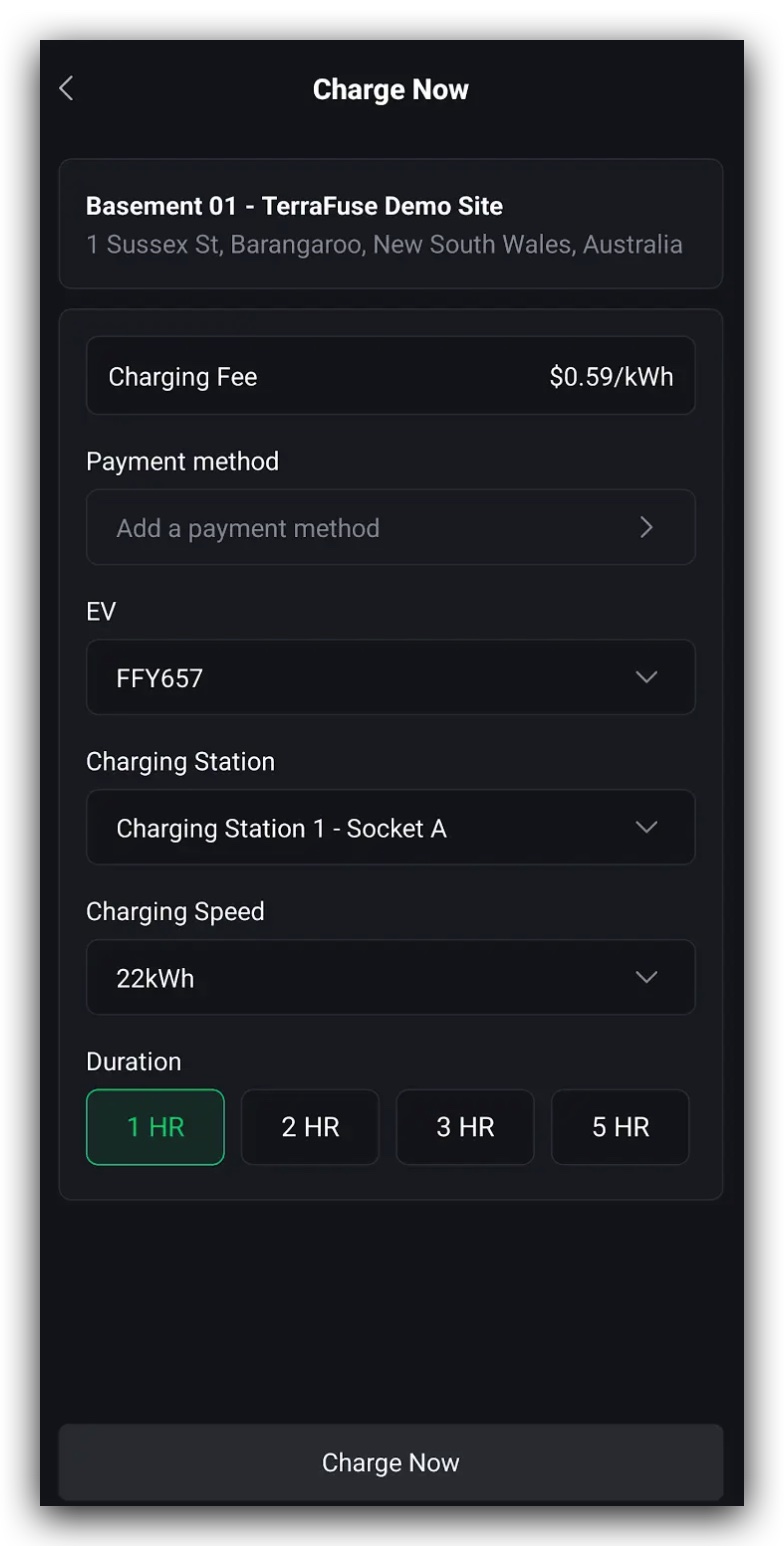Click the Charging Station dropdown chevron
This screenshot has height=1546, width=784.
click(646, 827)
